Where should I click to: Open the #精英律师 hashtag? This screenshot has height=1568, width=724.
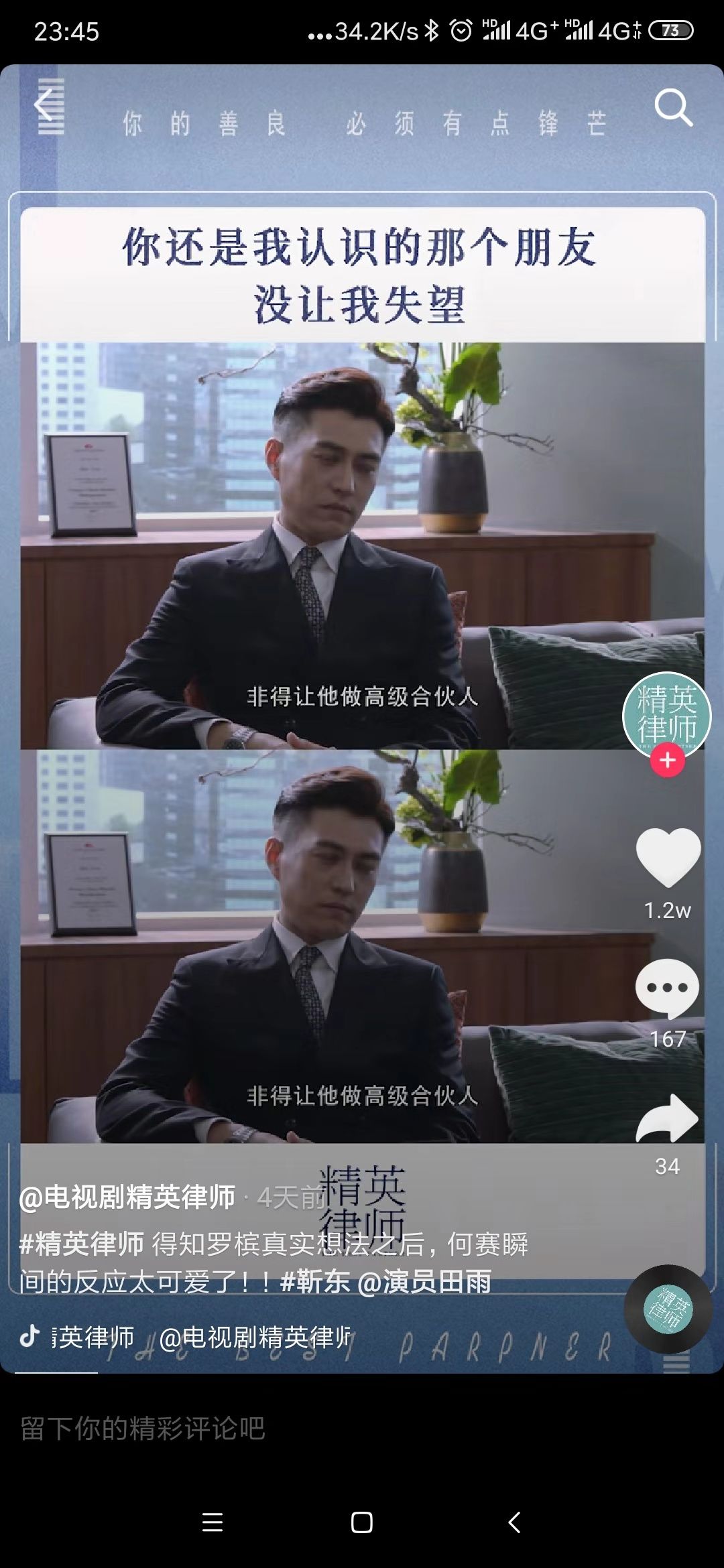point(81,1244)
